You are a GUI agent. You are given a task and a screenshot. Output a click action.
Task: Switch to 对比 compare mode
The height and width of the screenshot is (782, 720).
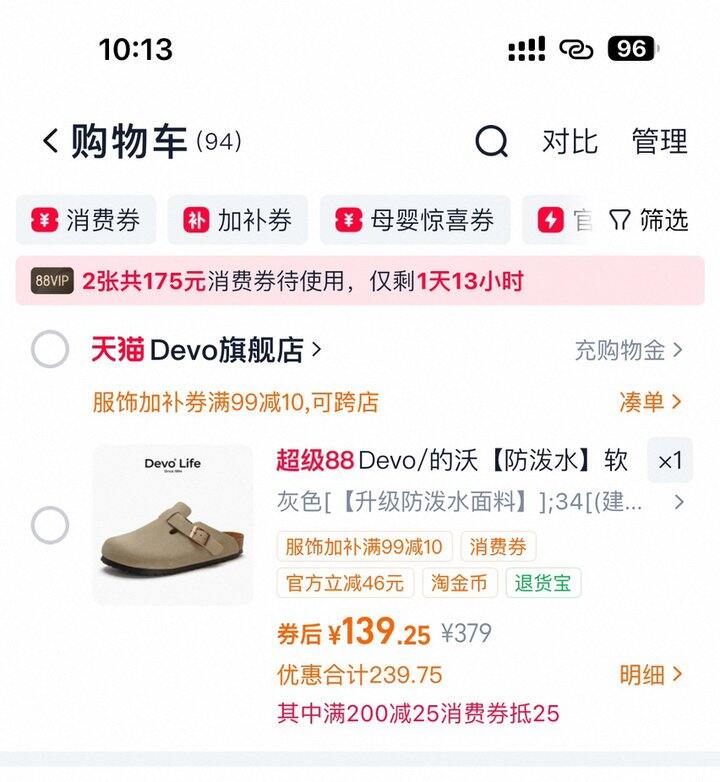pyautogui.click(x=572, y=143)
